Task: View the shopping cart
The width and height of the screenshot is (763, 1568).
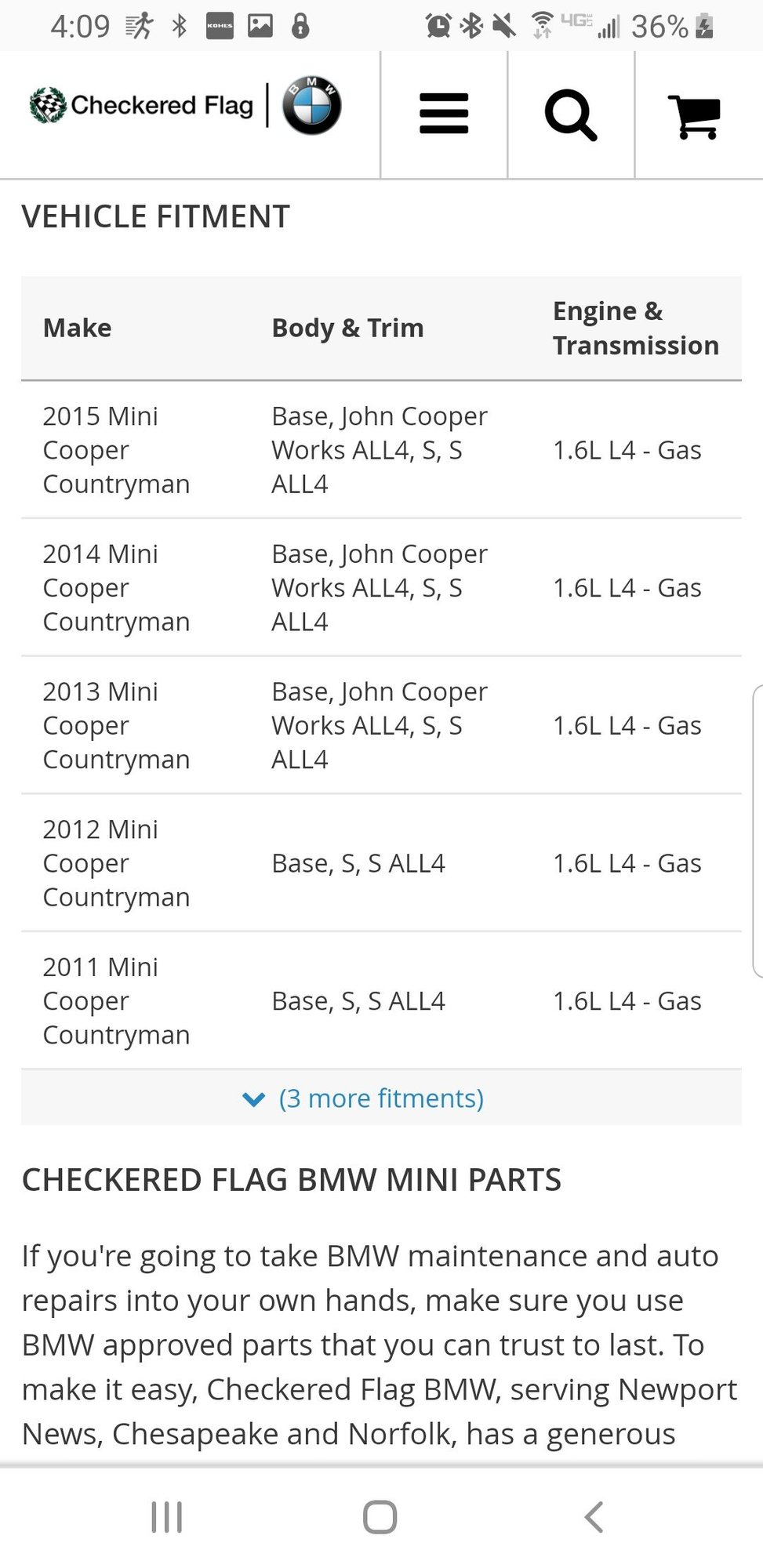Action: coord(695,116)
